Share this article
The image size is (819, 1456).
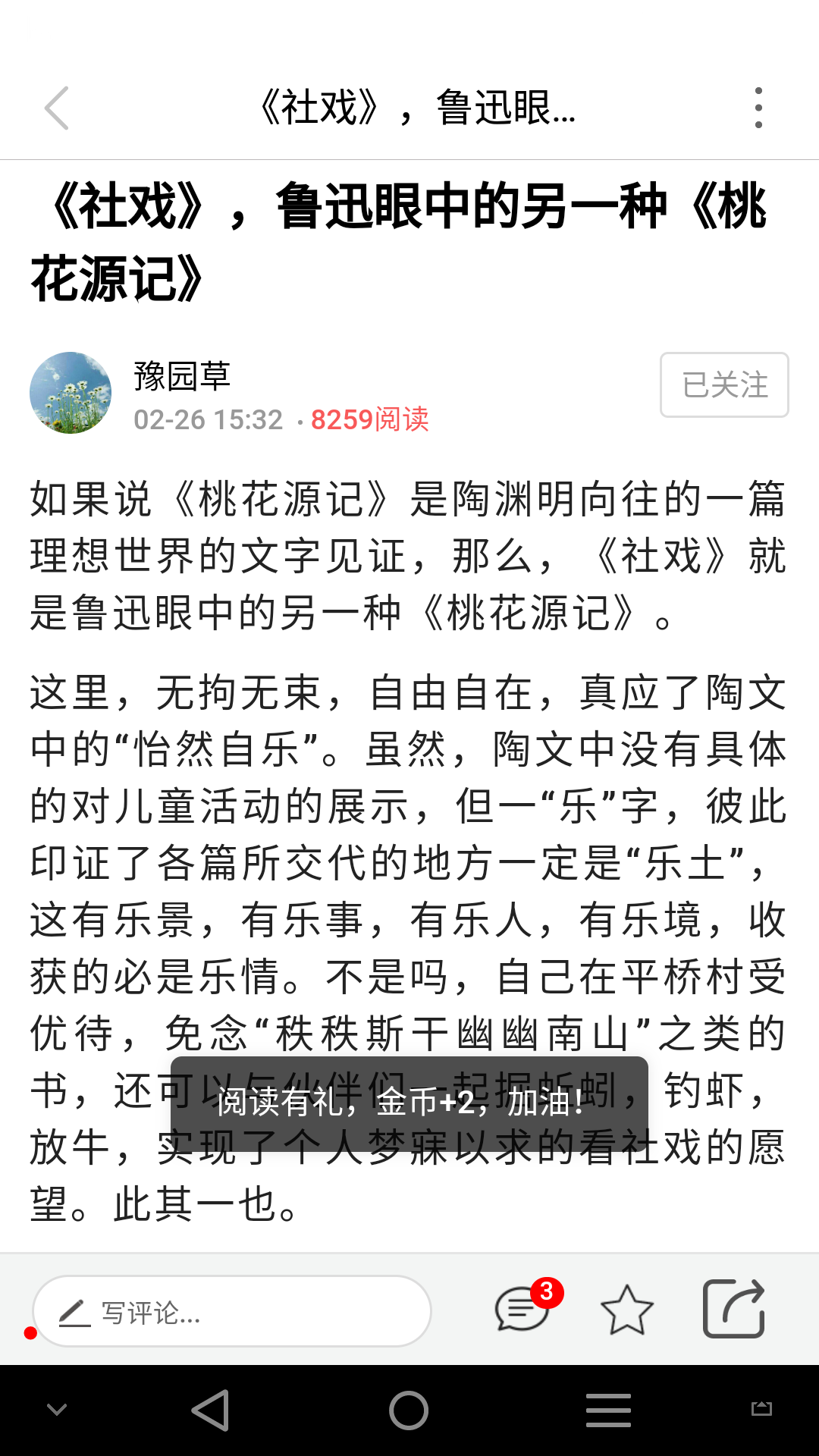tap(733, 1309)
